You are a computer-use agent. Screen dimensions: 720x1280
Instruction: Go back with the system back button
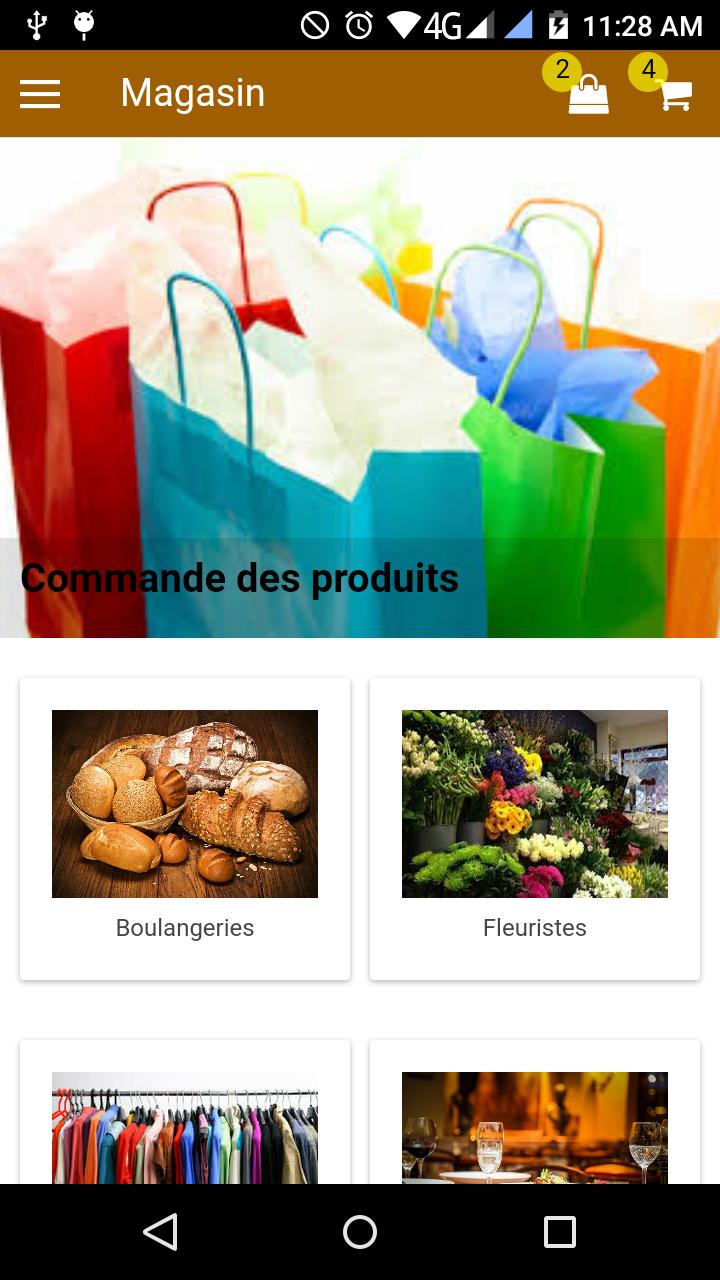click(x=160, y=1232)
